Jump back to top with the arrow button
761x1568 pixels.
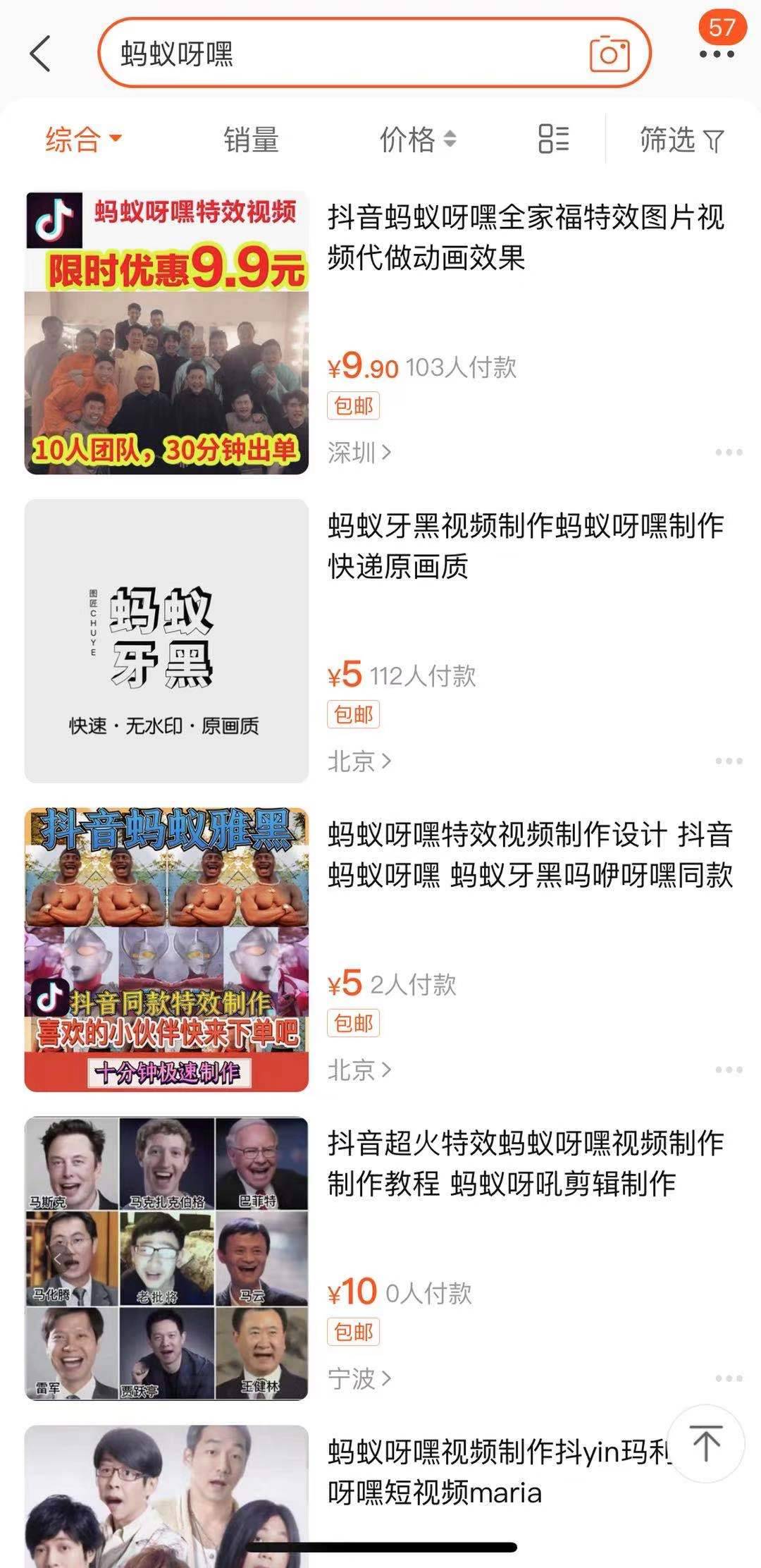[705, 1445]
